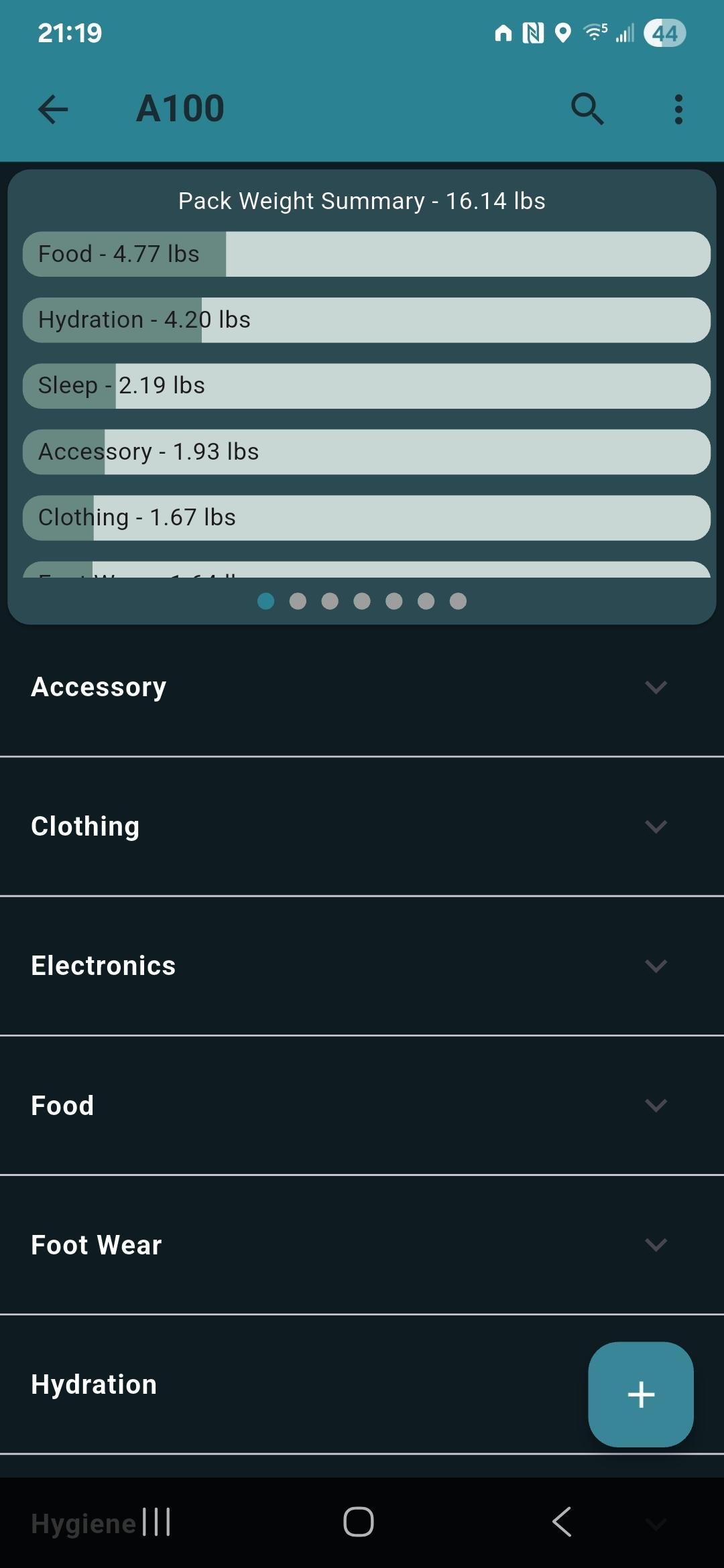Expand the Food category

coord(655,1106)
